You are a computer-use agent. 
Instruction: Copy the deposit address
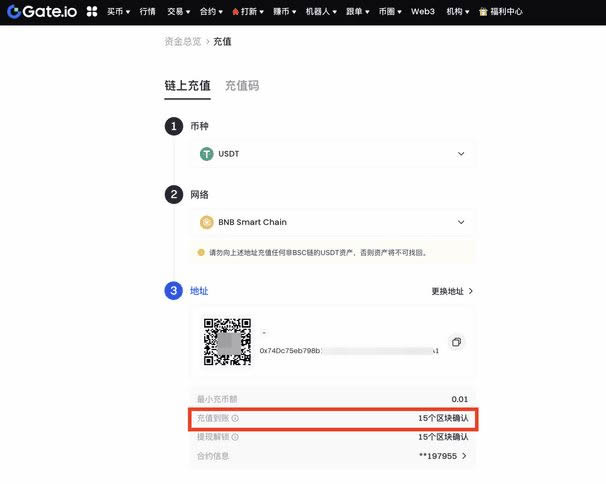tap(456, 342)
